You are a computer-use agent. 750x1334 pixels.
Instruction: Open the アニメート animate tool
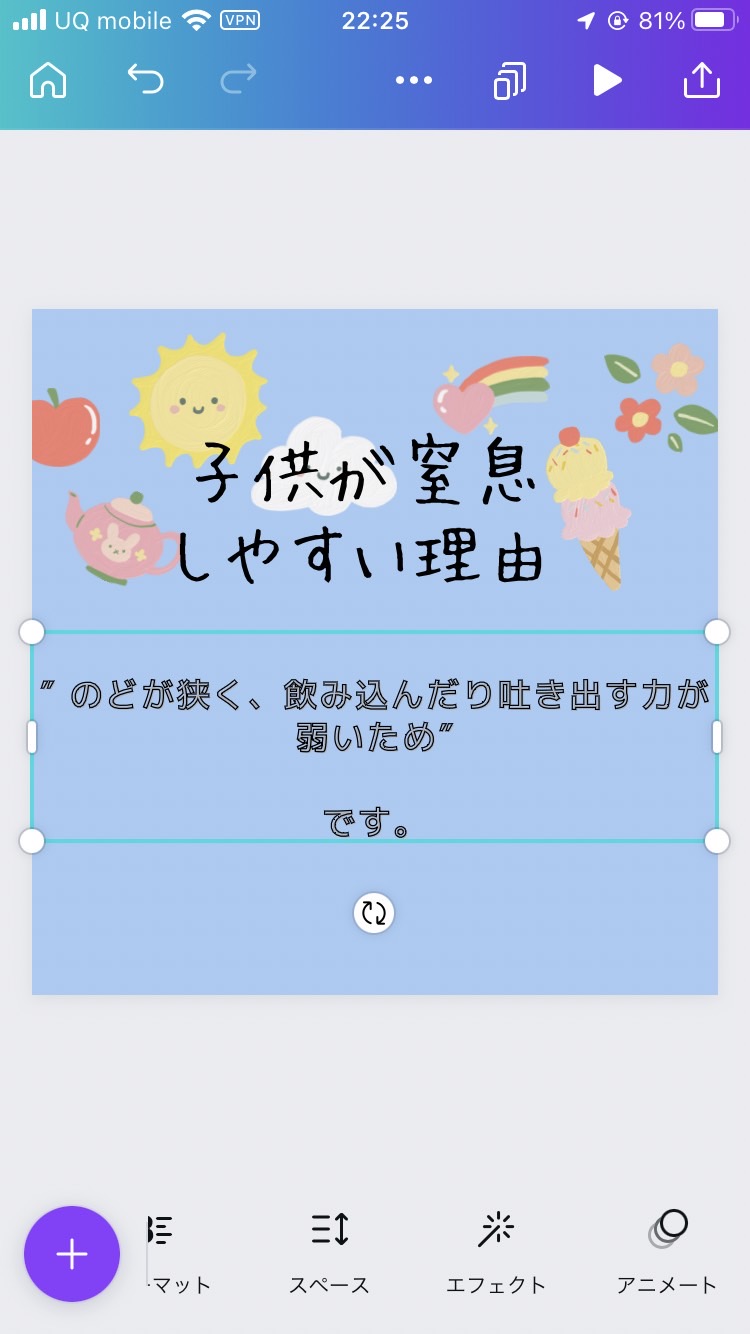click(x=667, y=1254)
